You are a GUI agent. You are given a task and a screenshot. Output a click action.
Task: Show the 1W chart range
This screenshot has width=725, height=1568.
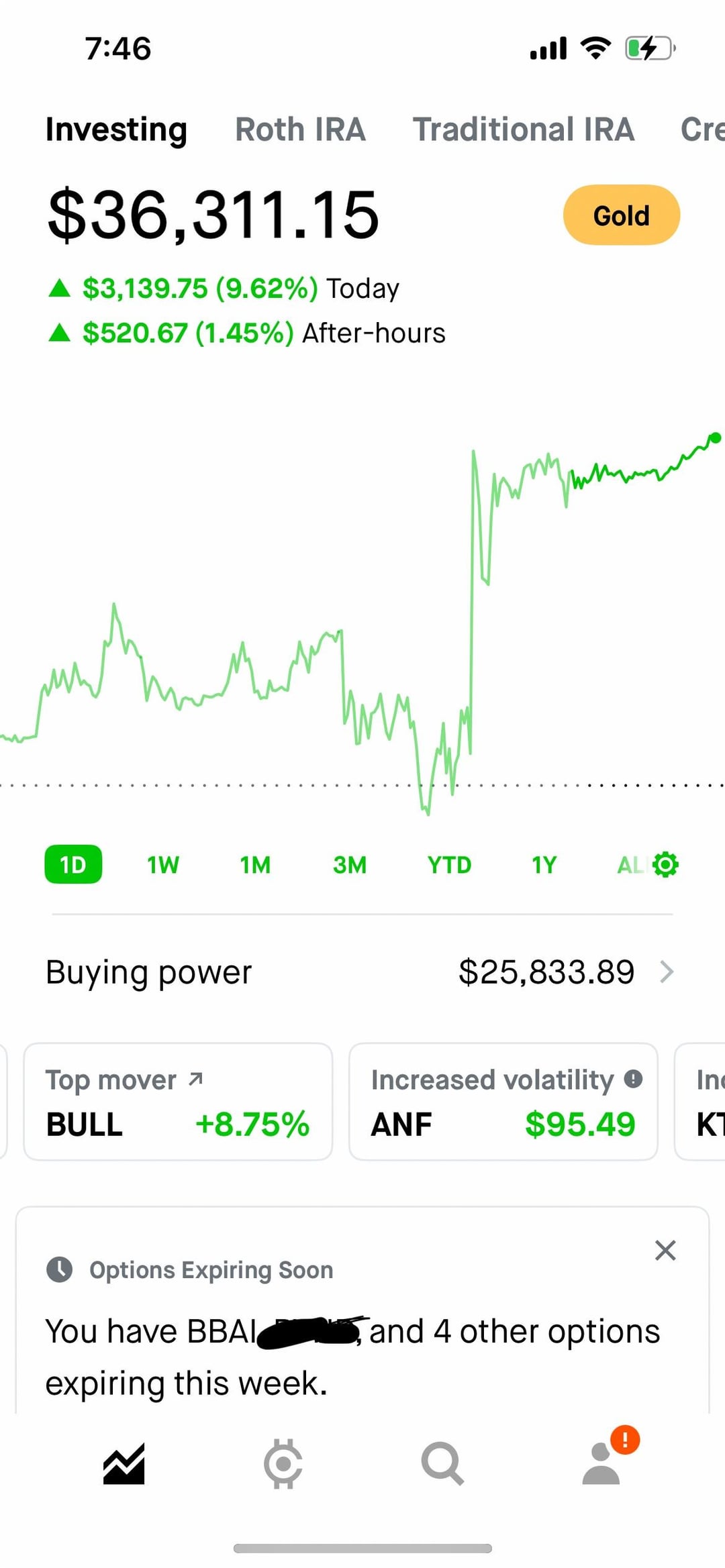point(163,865)
